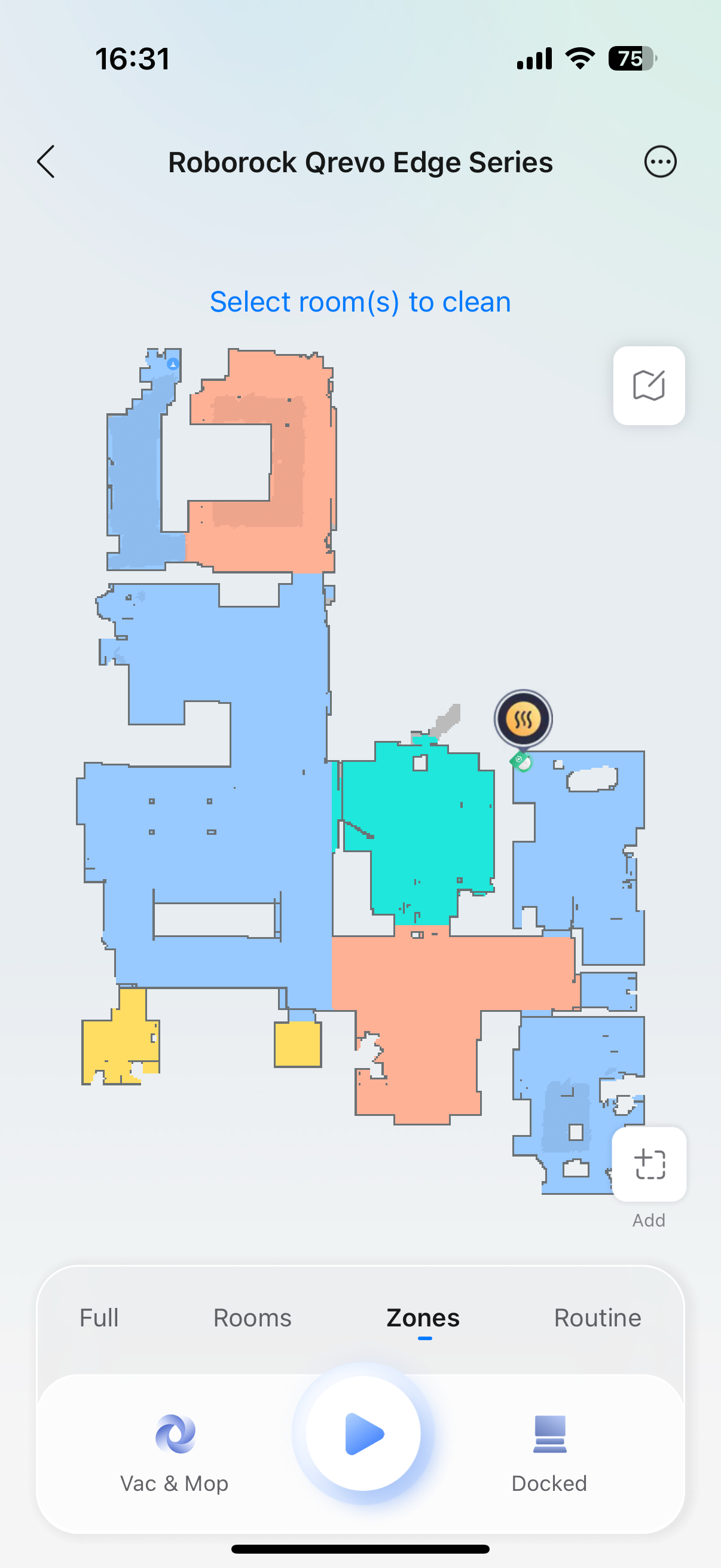Select the Zones tab
Screen dimensions: 721x1568
[x=423, y=1318]
